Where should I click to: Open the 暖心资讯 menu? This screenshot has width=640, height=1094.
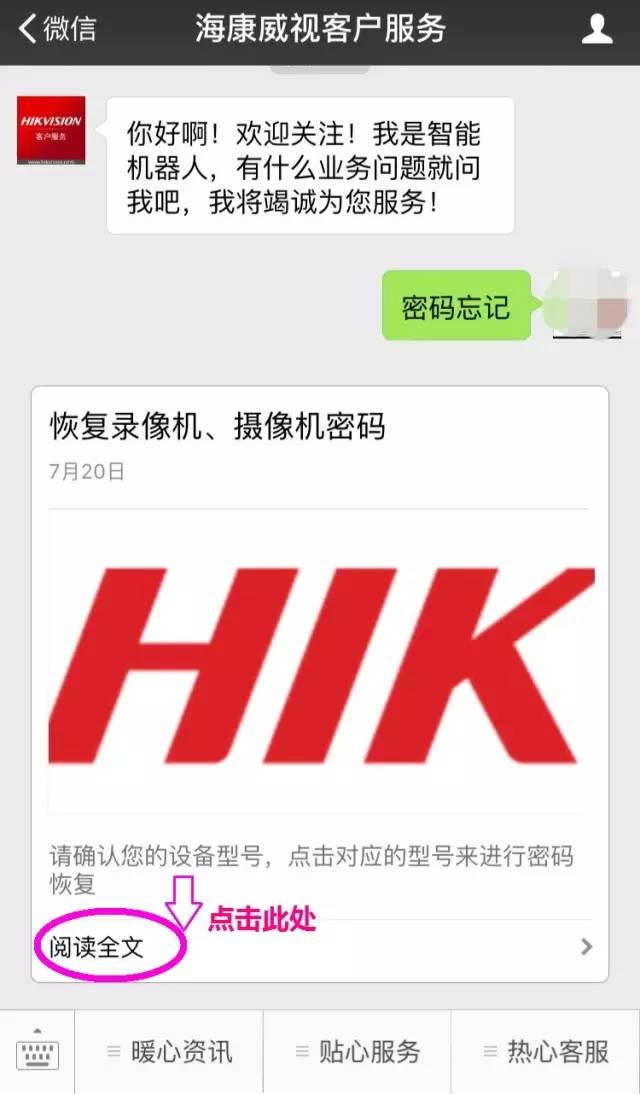pos(169,1052)
